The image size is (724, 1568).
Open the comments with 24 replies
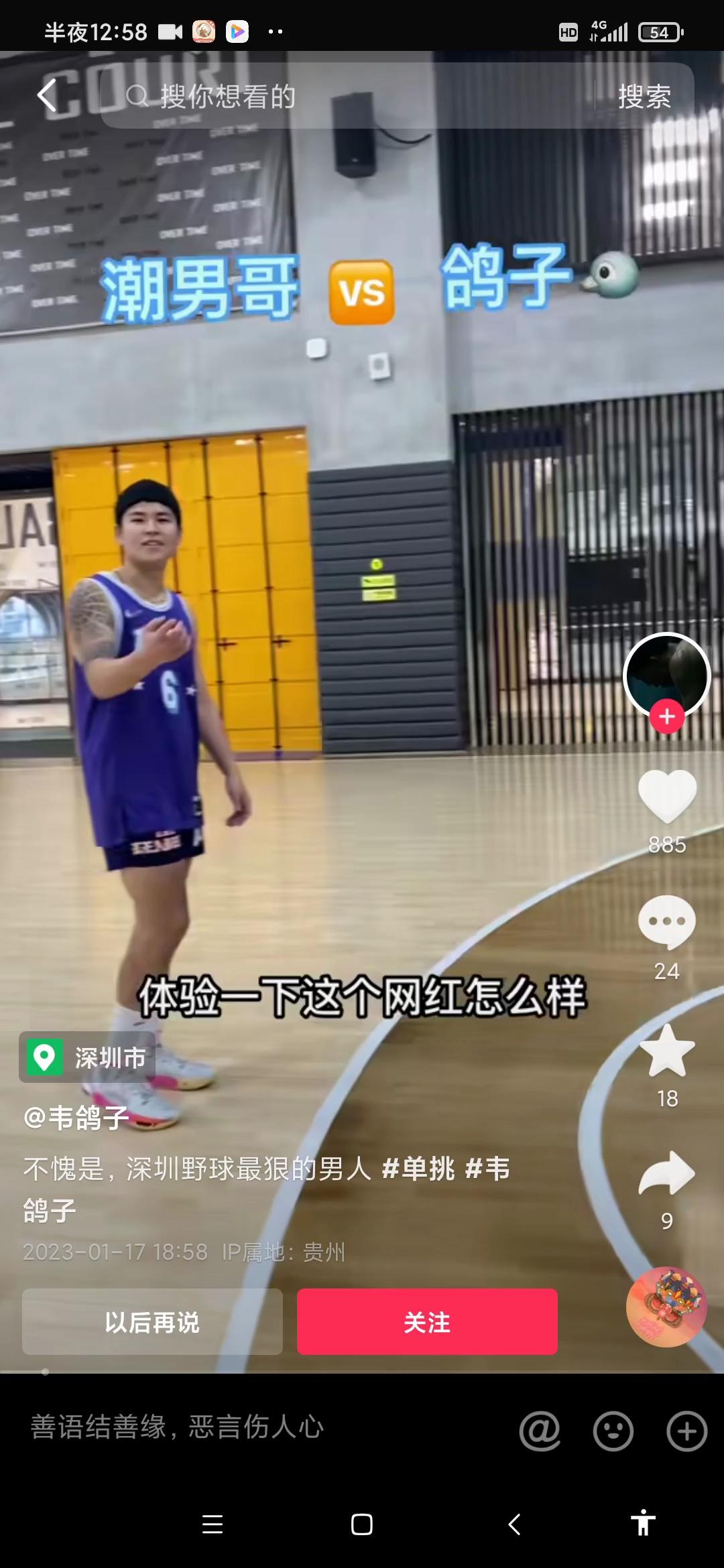(667, 923)
